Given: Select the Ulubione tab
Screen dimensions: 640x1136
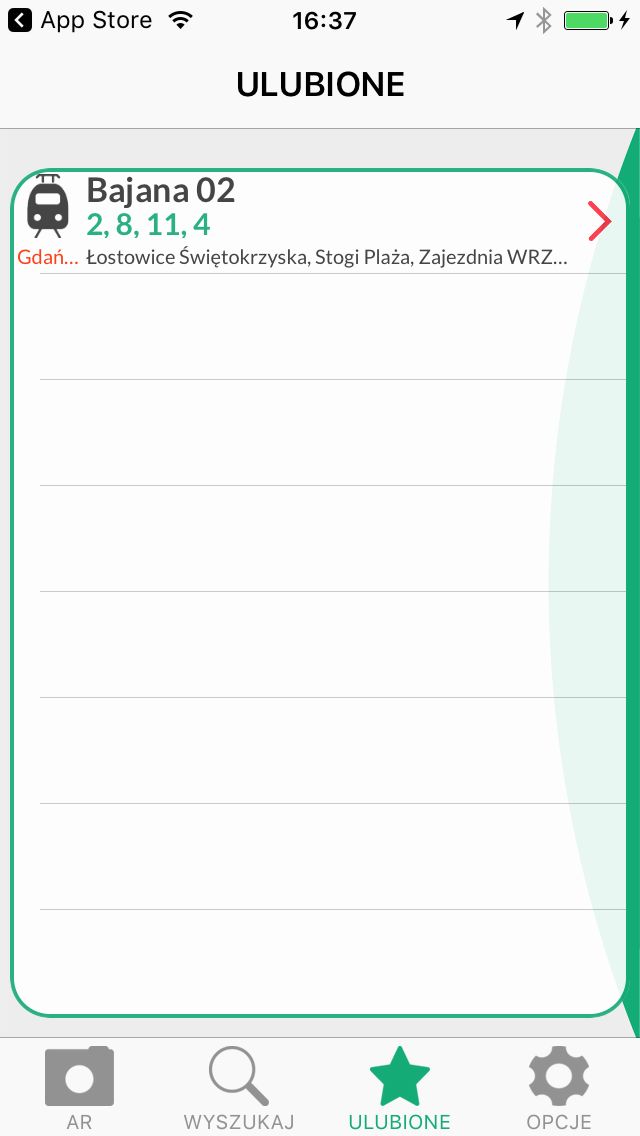Looking at the screenshot, I should [x=399, y=1087].
